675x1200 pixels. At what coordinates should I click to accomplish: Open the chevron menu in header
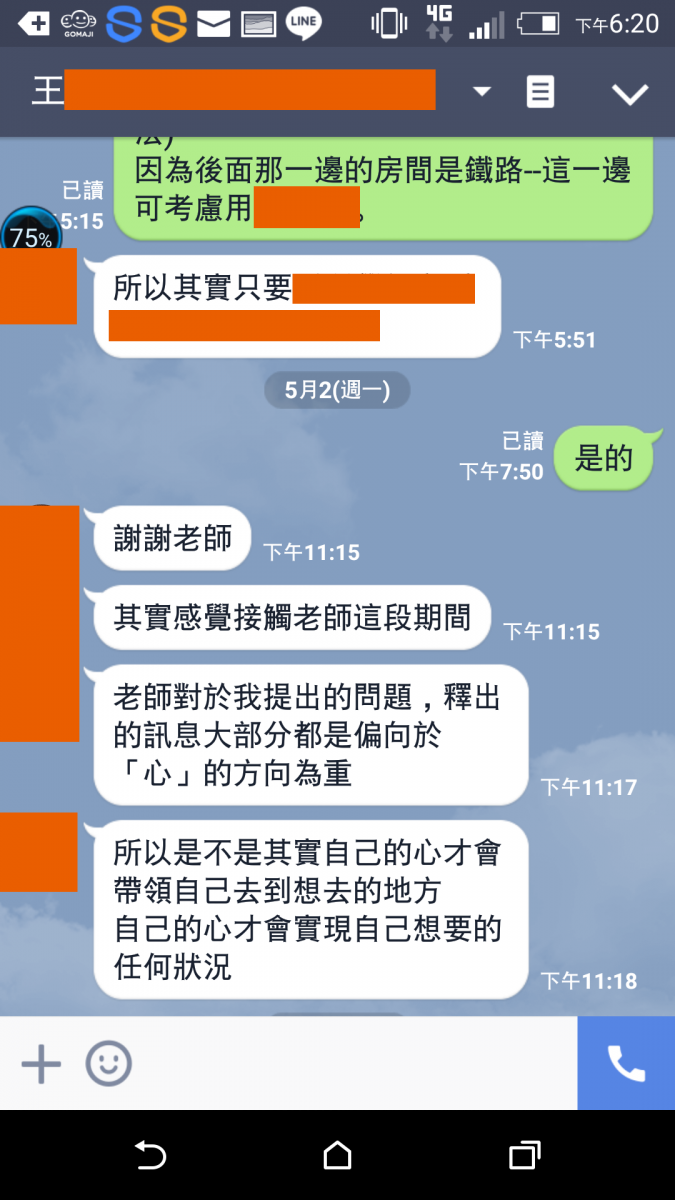pyautogui.click(x=630, y=94)
